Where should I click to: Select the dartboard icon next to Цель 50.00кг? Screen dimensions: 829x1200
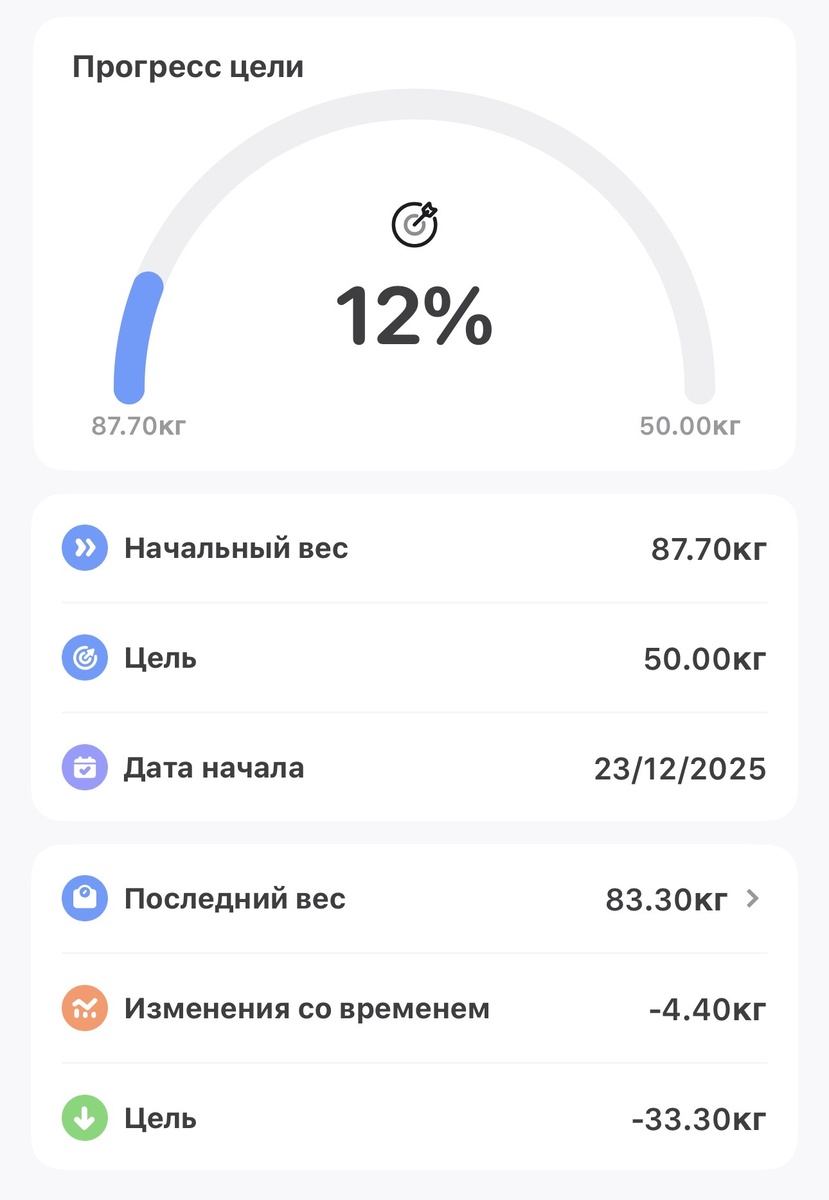click(85, 658)
